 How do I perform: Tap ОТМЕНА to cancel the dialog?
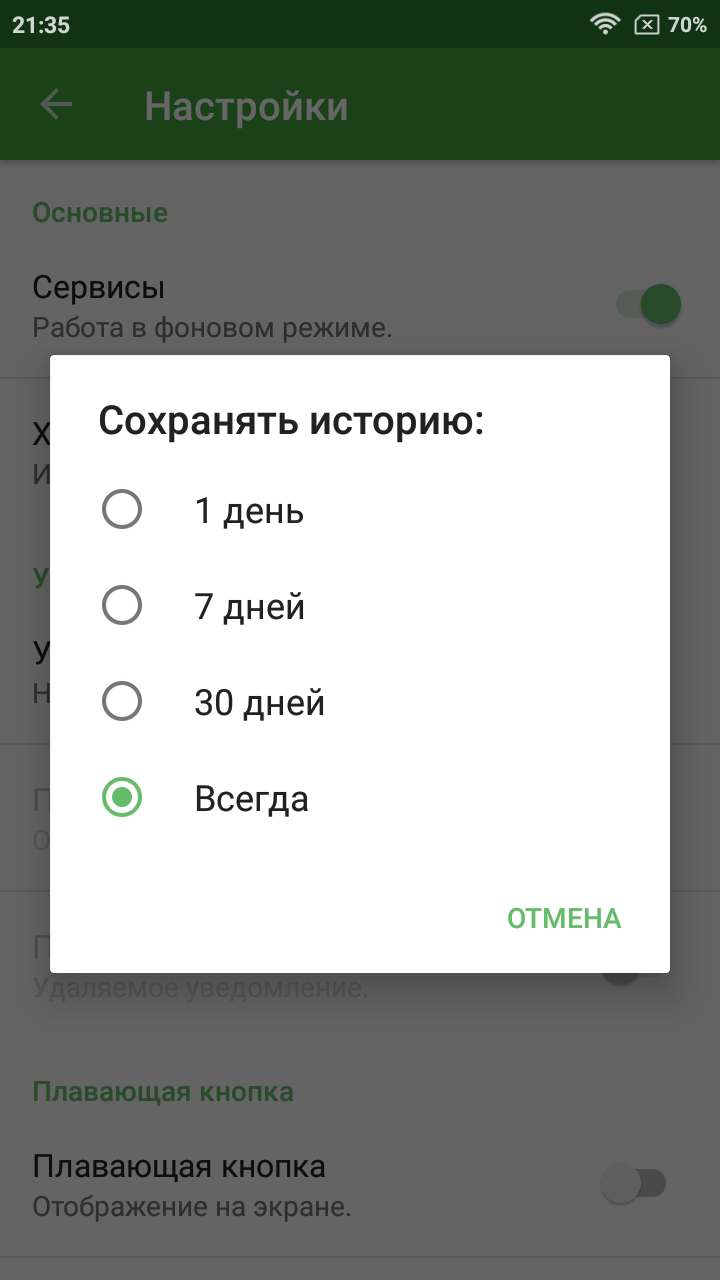pyautogui.click(x=564, y=918)
